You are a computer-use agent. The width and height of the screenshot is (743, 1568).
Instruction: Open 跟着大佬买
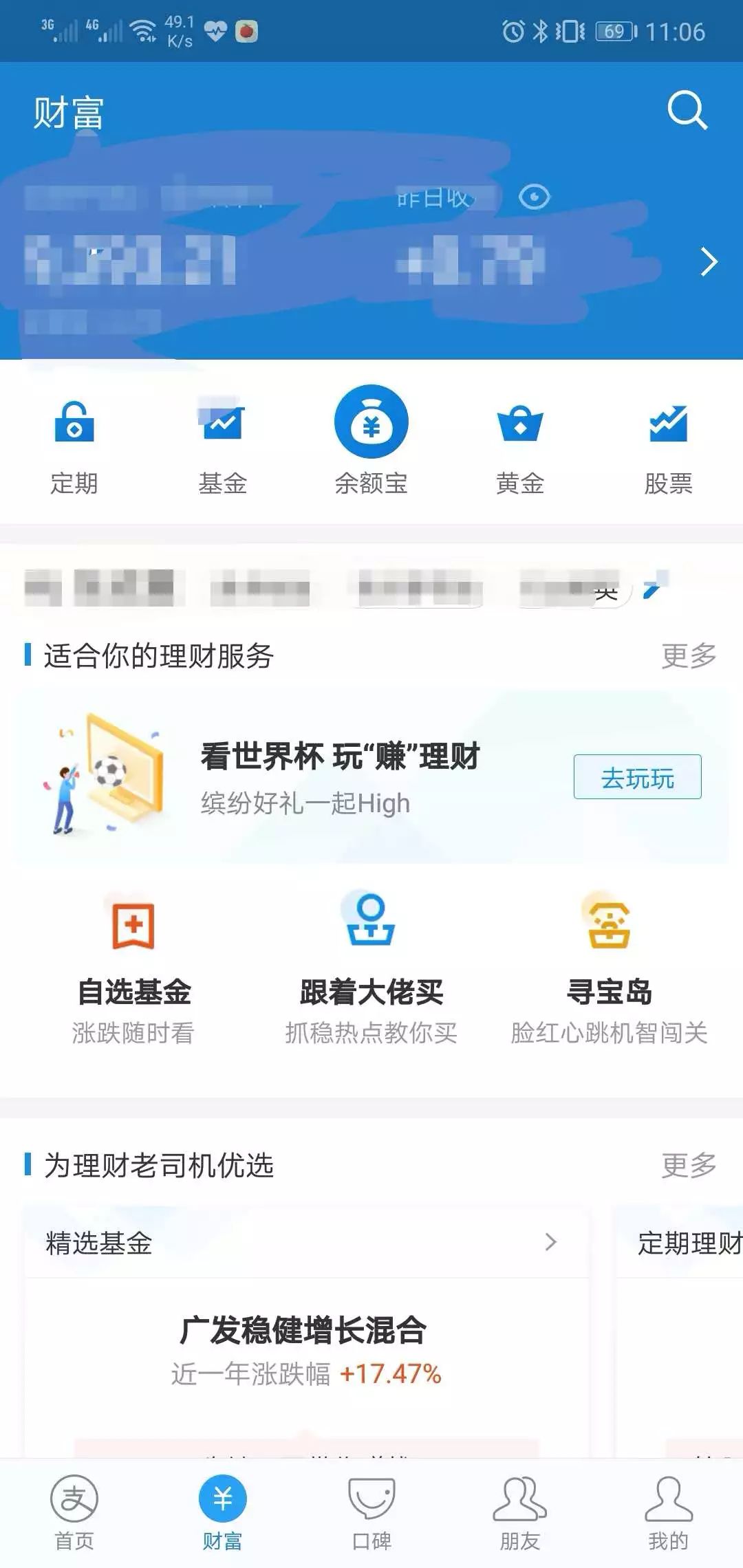tap(371, 966)
